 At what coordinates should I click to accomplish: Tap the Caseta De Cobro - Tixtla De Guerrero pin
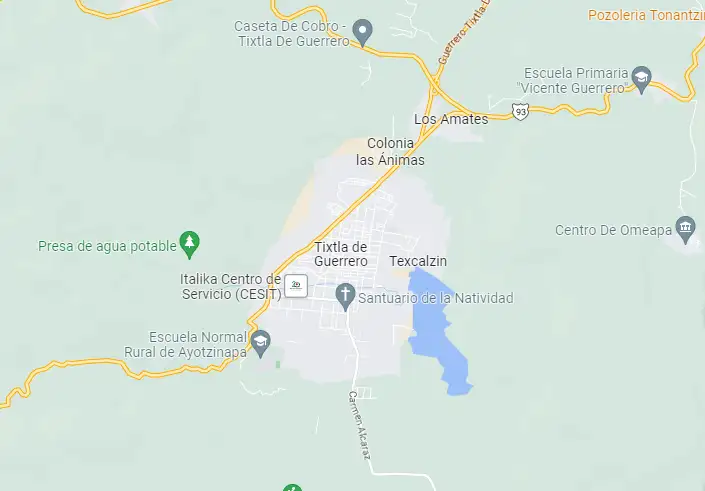(365, 29)
